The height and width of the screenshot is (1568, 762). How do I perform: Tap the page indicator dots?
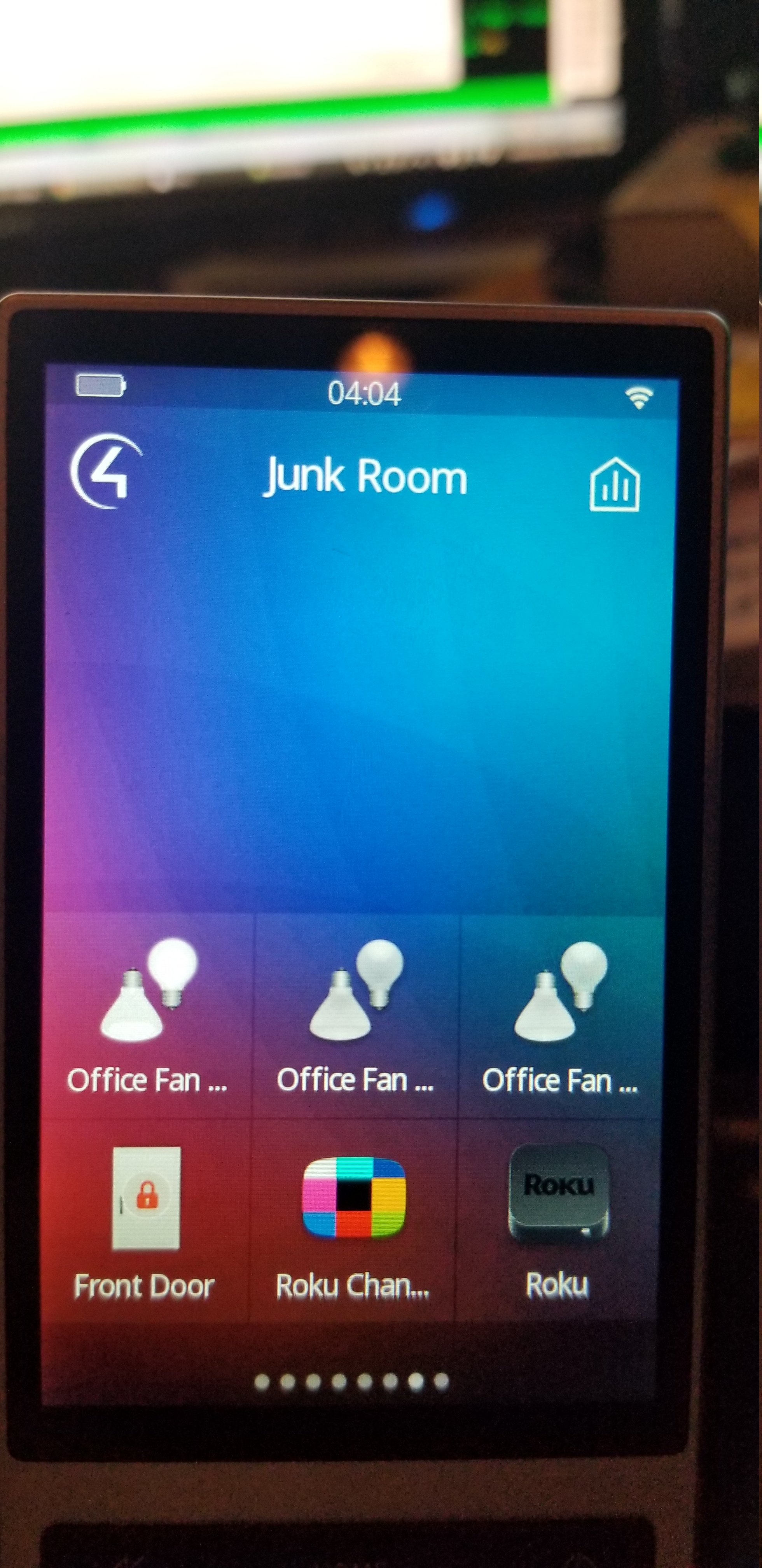pyautogui.click(x=351, y=1382)
